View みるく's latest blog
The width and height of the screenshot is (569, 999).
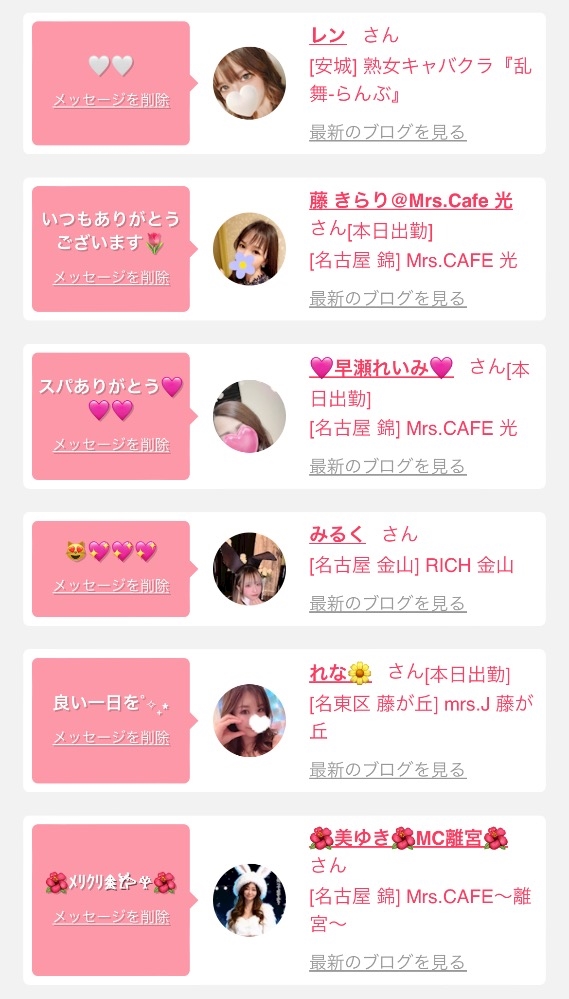(387, 603)
